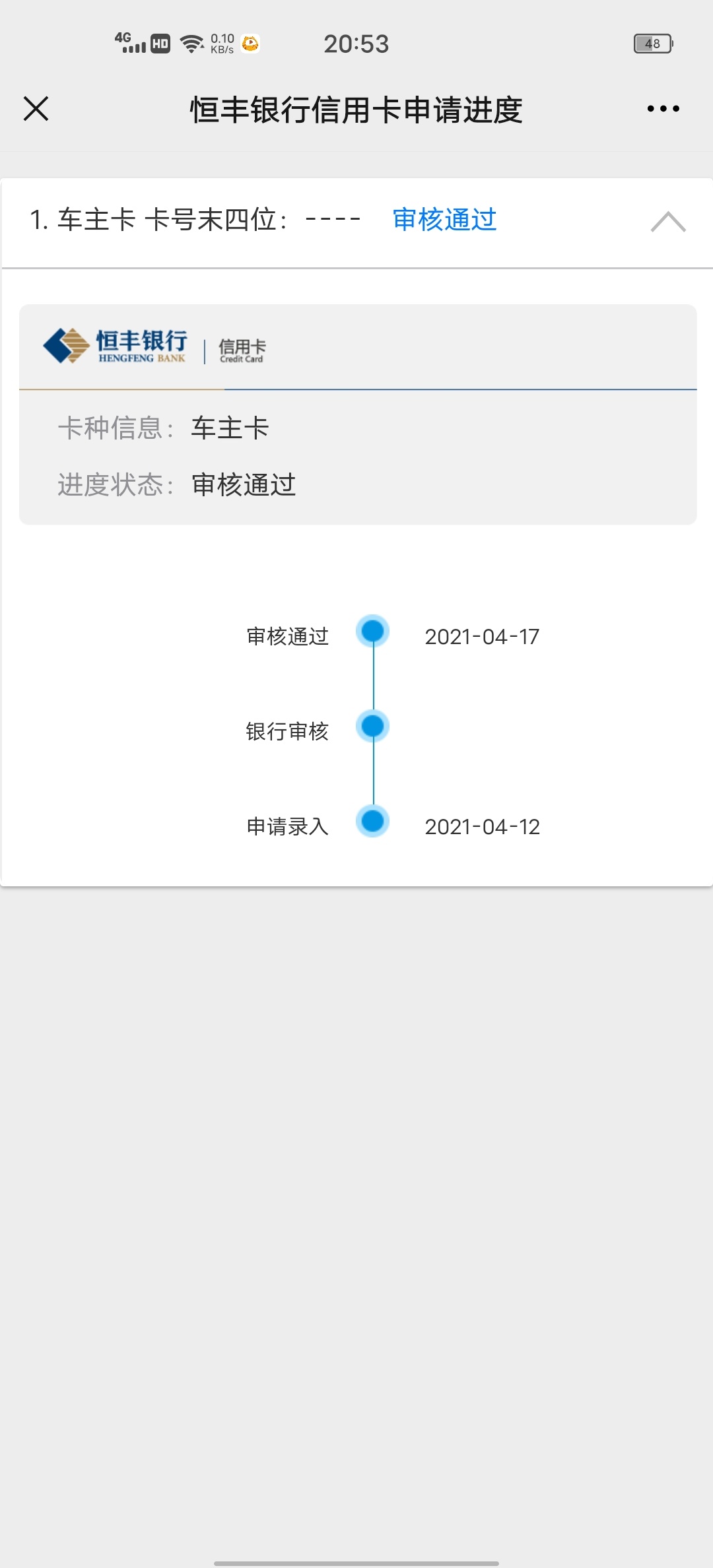Close the credit card application progress page
This screenshot has width=713, height=1568.
[36, 109]
